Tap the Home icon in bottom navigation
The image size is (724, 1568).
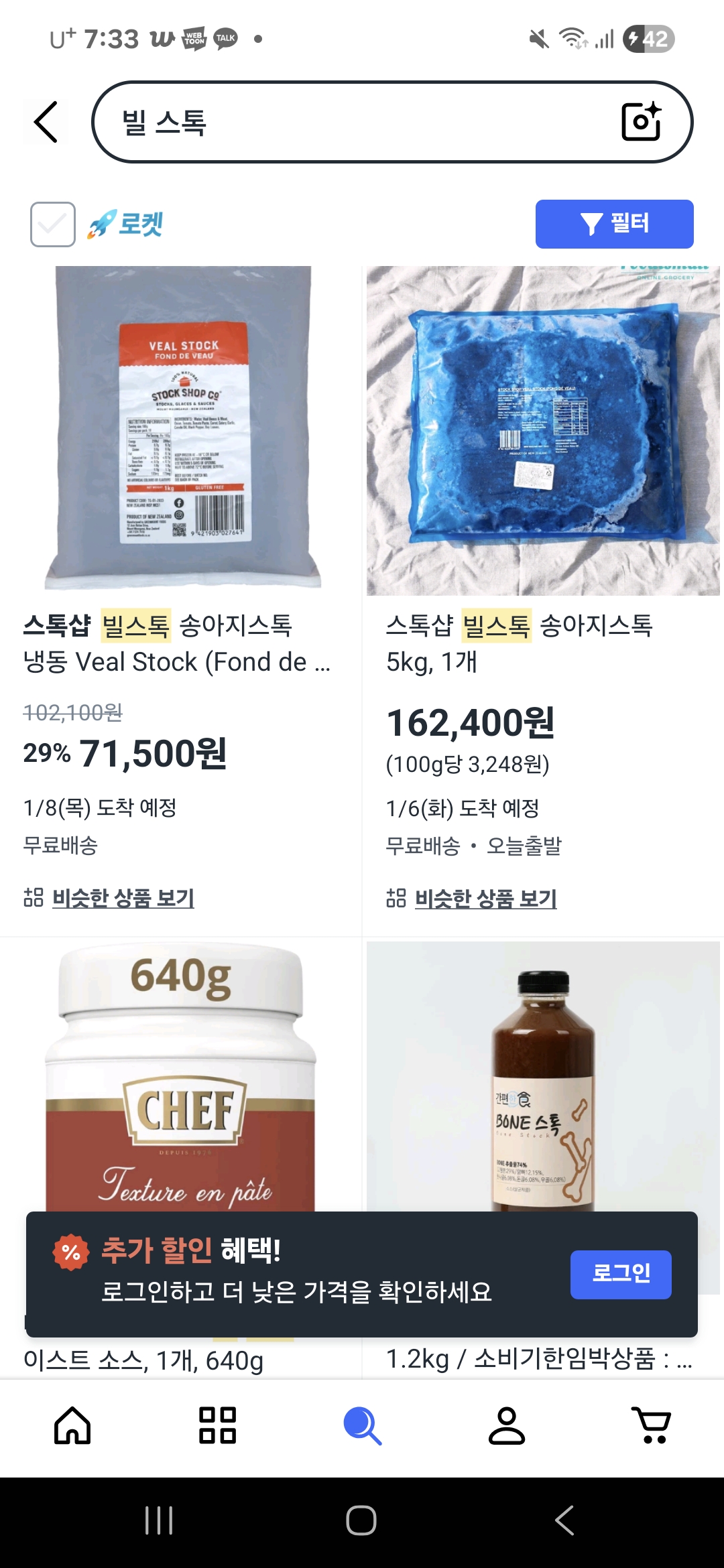click(x=72, y=1425)
